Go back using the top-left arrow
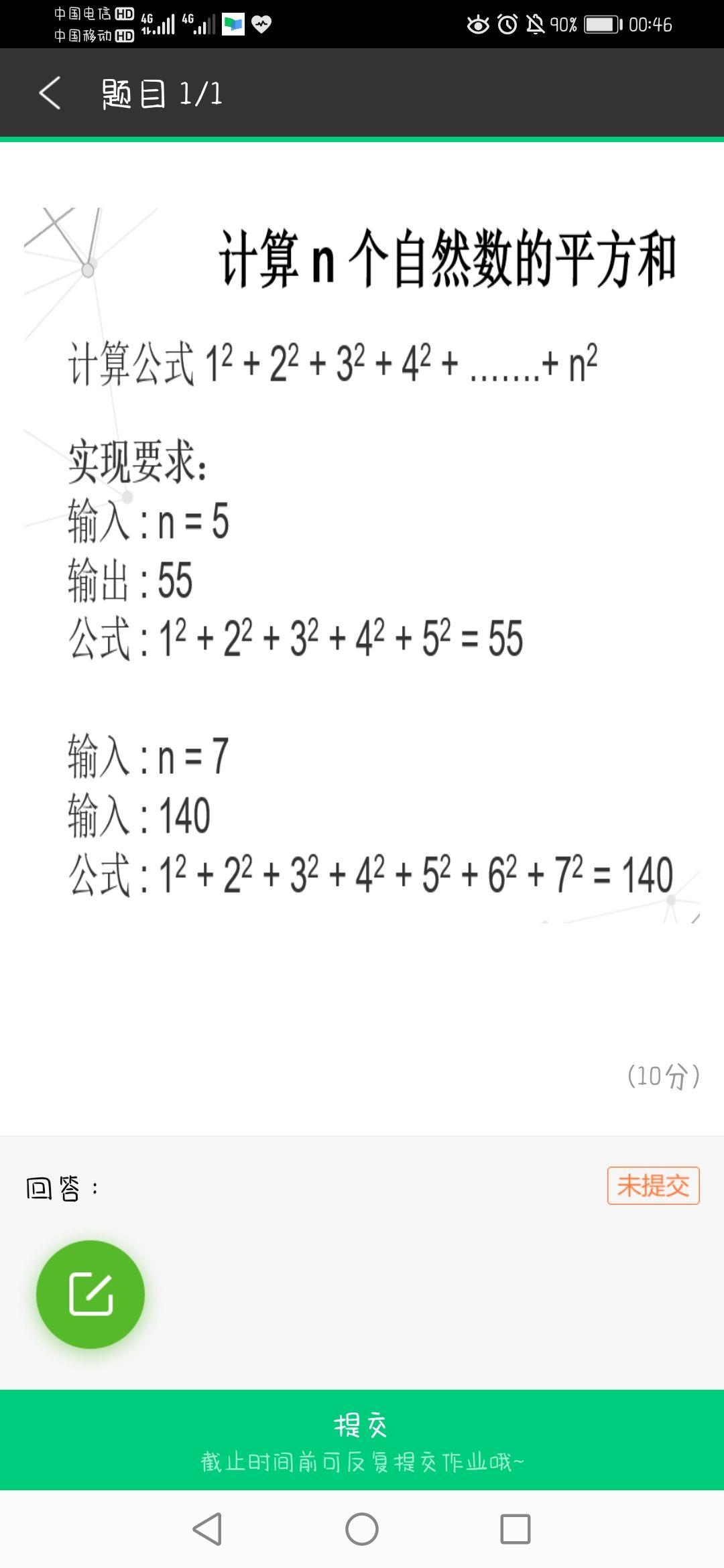The width and height of the screenshot is (724, 1568). (50, 93)
